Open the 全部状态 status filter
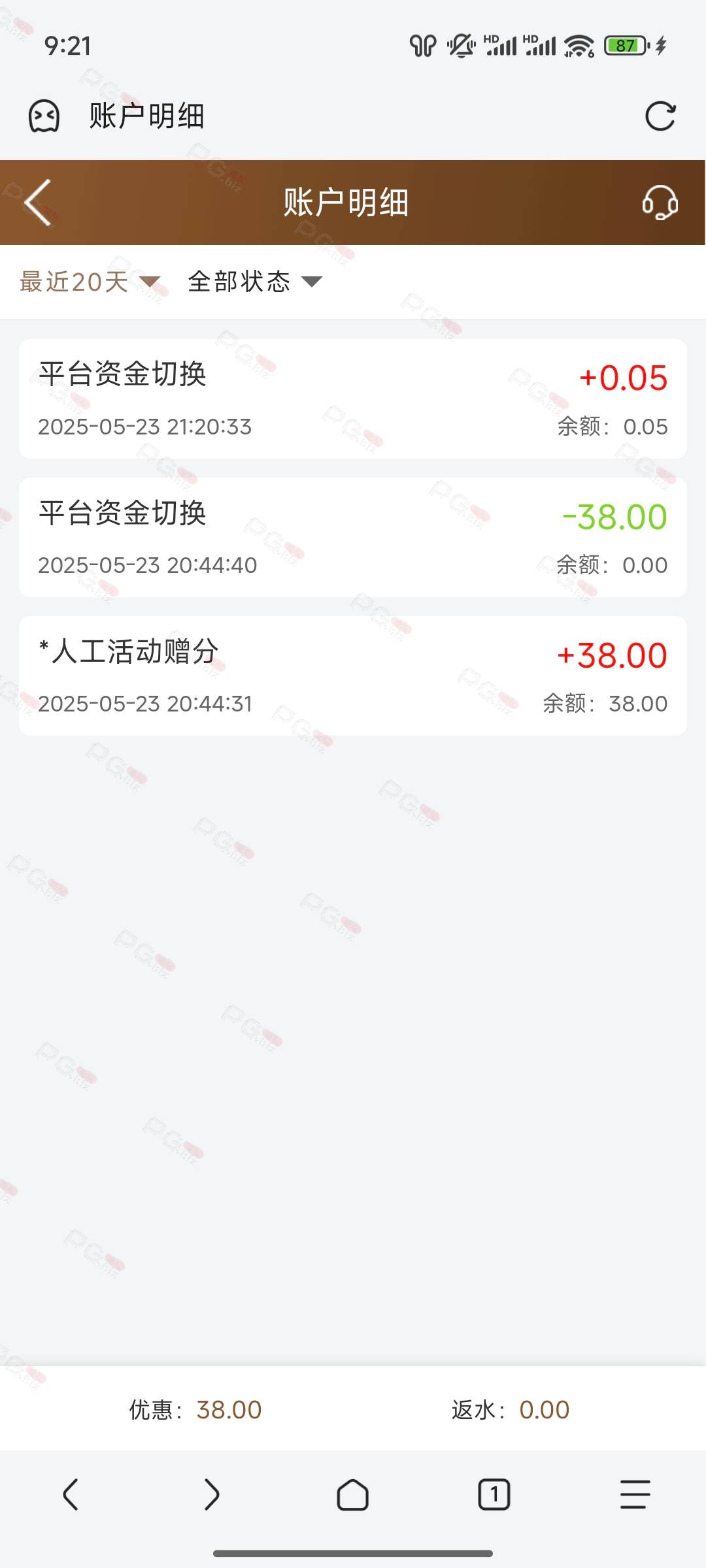This screenshot has width=706, height=1568. 255,282
